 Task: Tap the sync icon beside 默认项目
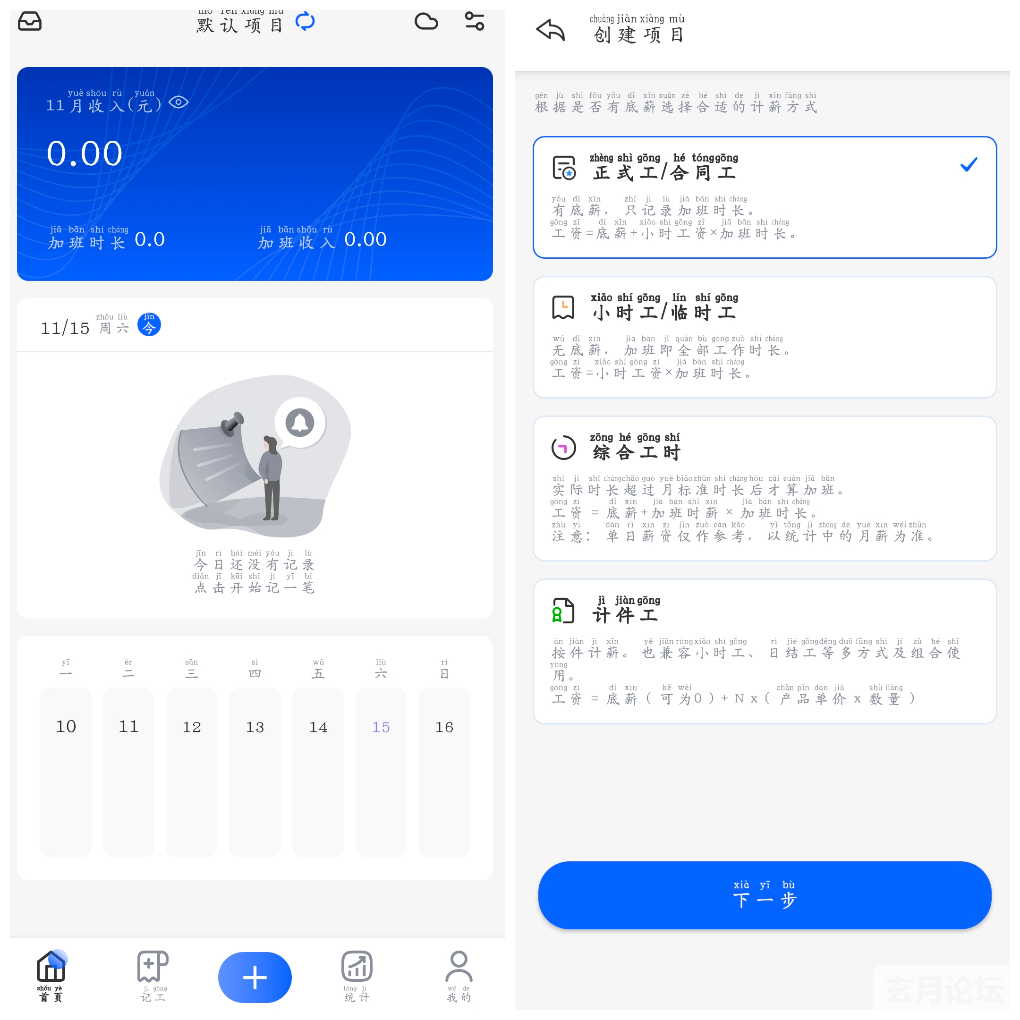pyautogui.click(x=306, y=21)
